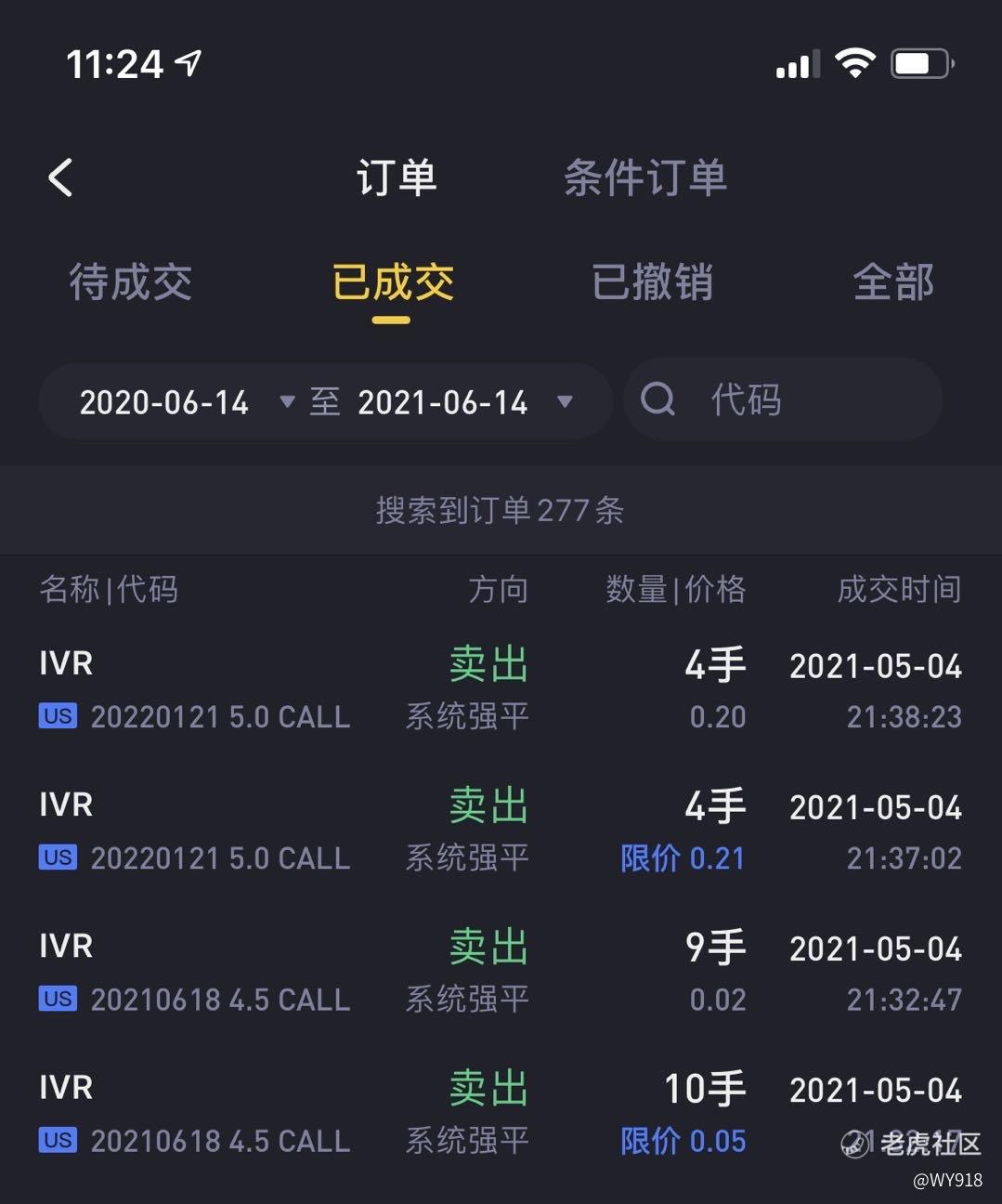Show 待成交 pending orders
Image resolution: width=1002 pixels, height=1204 pixels.
click(x=131, y=282)
